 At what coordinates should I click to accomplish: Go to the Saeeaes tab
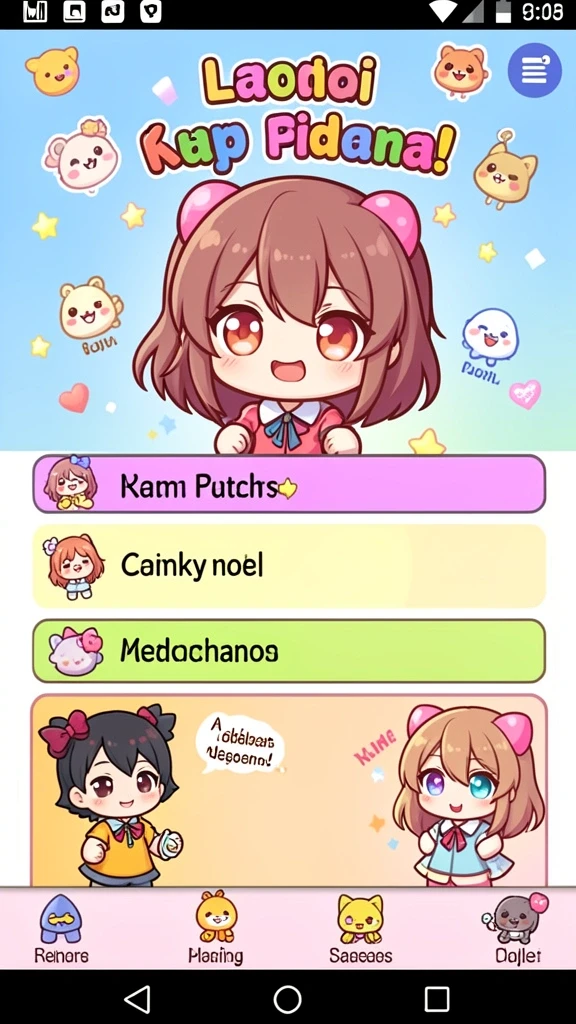[360, 929]
